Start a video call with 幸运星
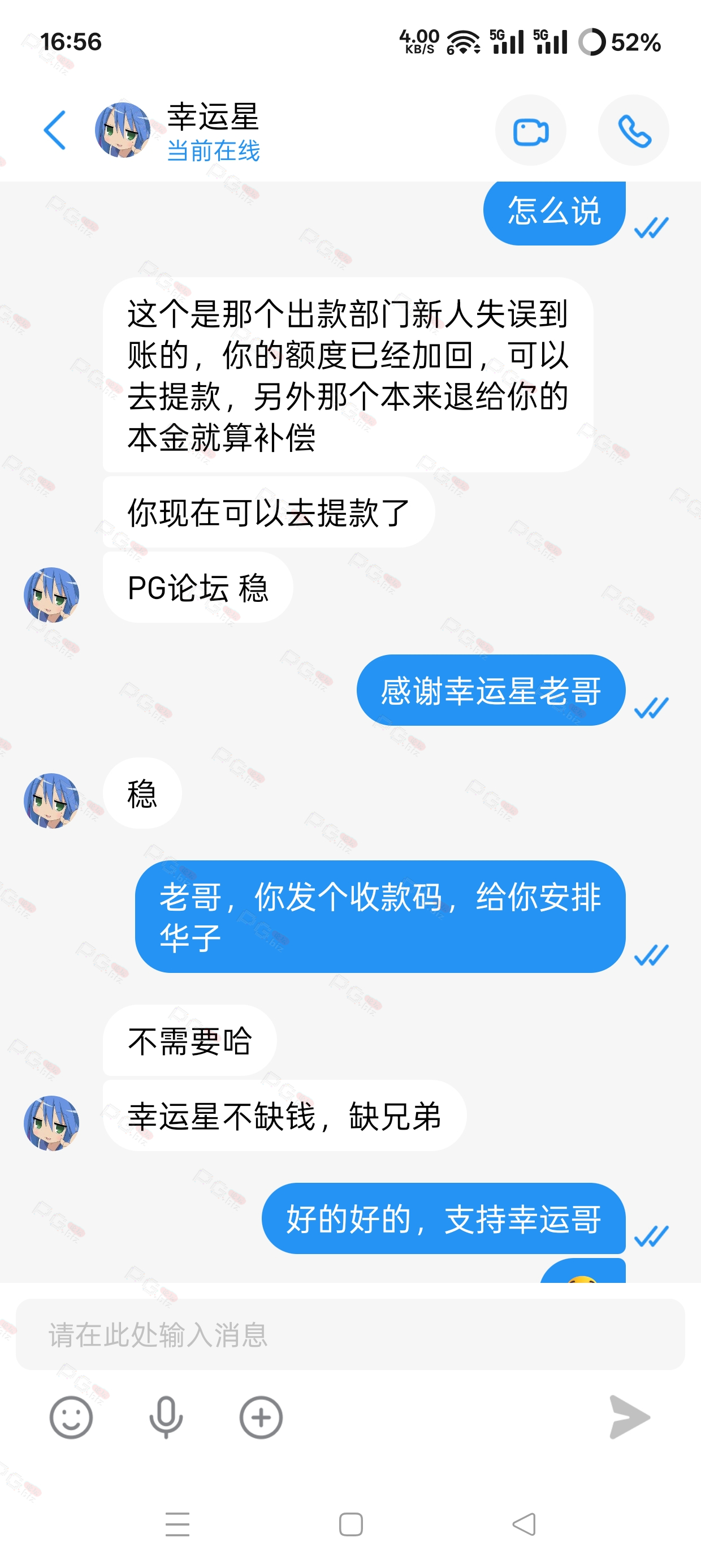This screenshot has width=701, height=1568. click(531, 130)
